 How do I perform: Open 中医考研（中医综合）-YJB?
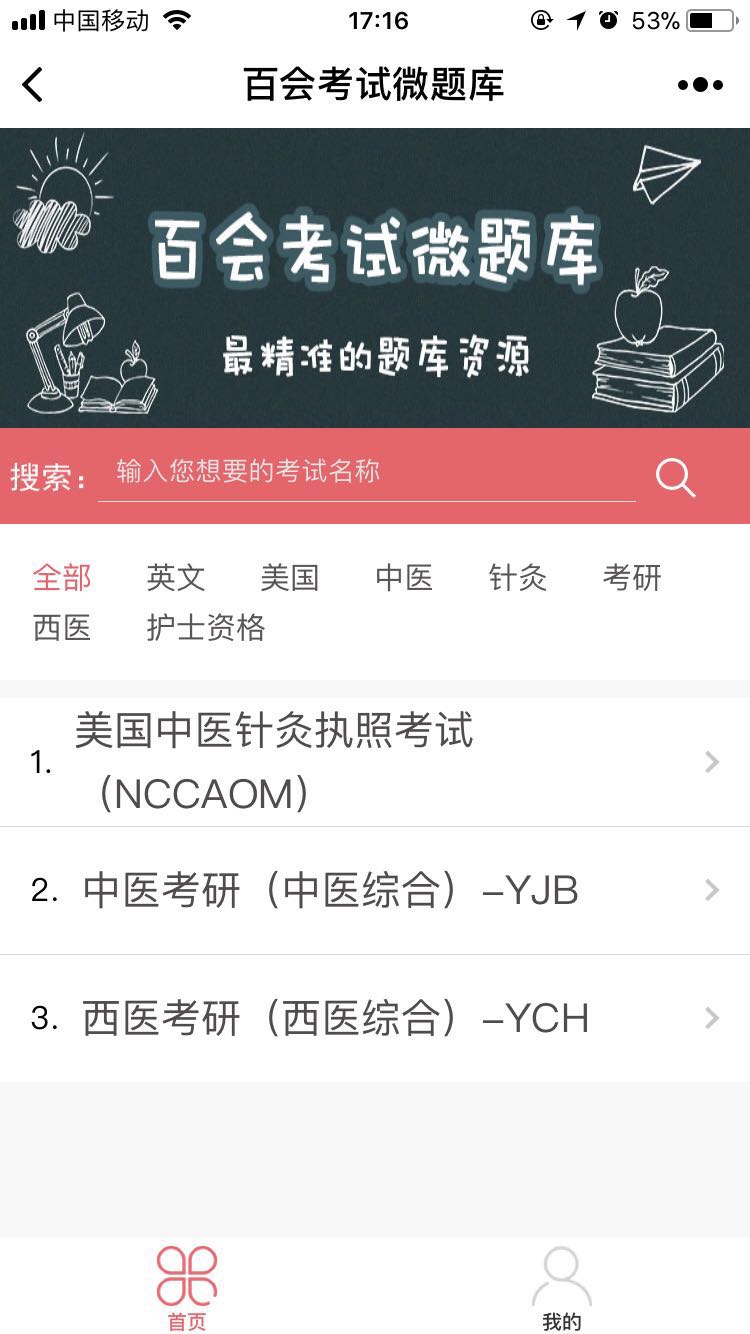point(375,890)
